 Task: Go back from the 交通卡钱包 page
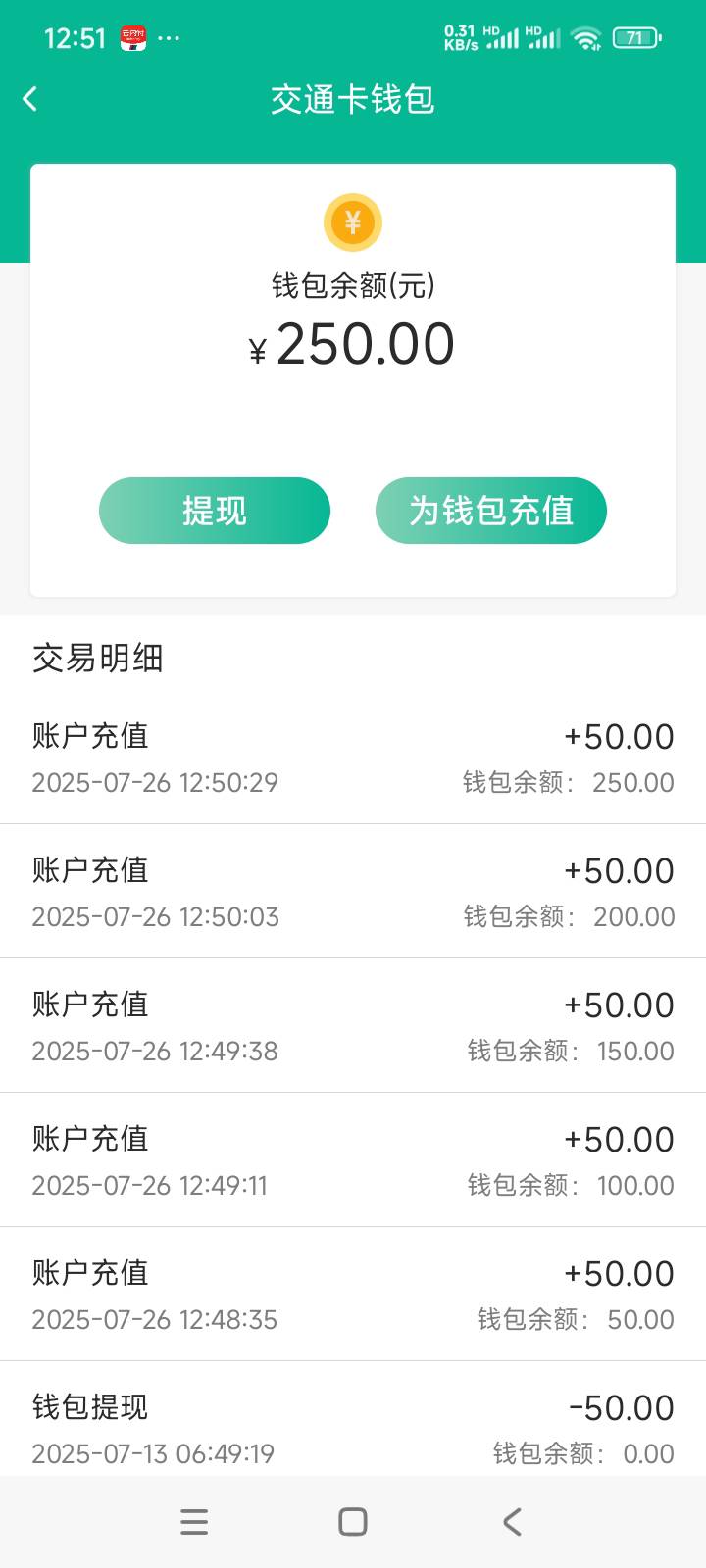click(30, 99)
